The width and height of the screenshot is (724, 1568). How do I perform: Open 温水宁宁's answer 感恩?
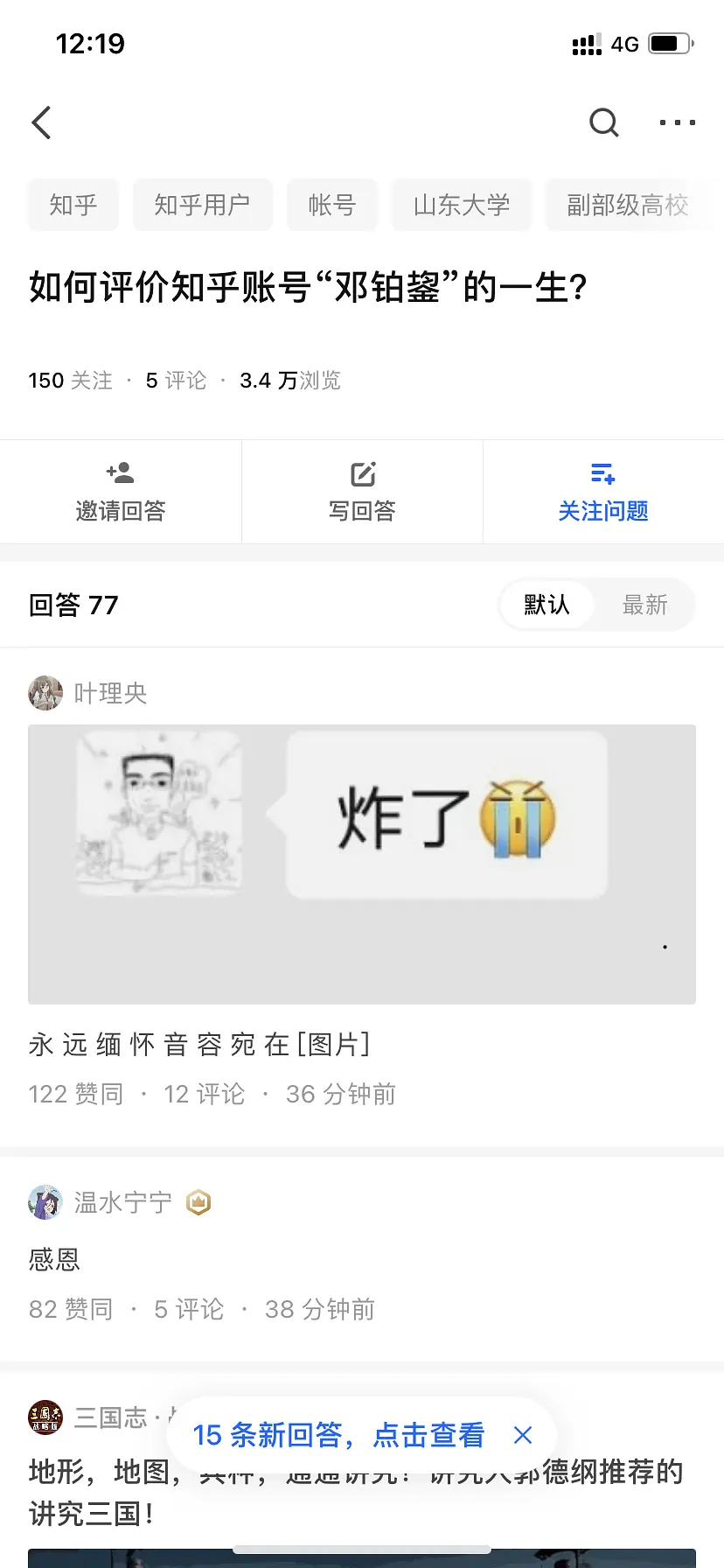click(x=54, y=1259)
